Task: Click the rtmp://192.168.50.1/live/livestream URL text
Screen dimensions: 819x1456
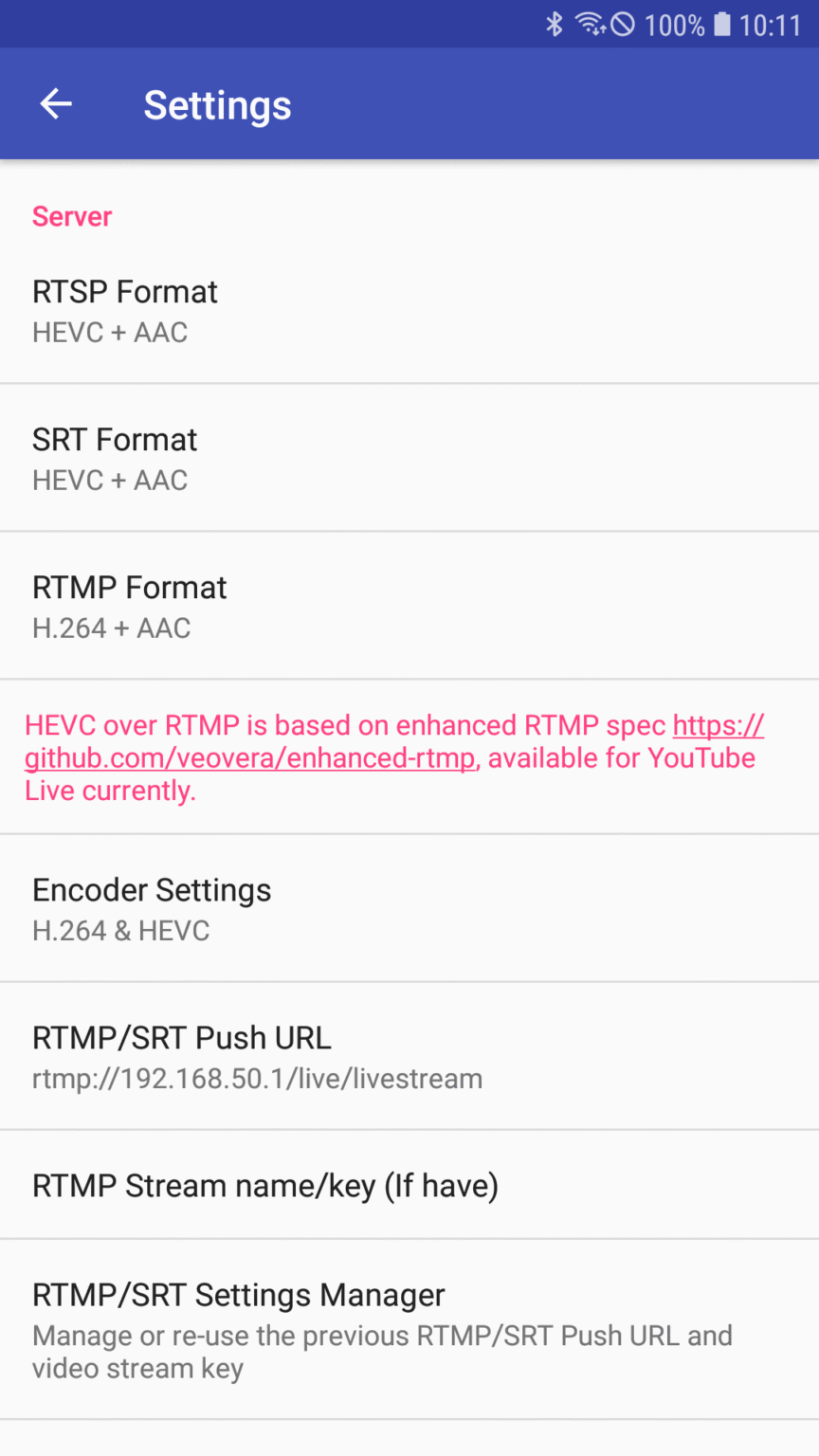Action: (x=257, y=1079)
